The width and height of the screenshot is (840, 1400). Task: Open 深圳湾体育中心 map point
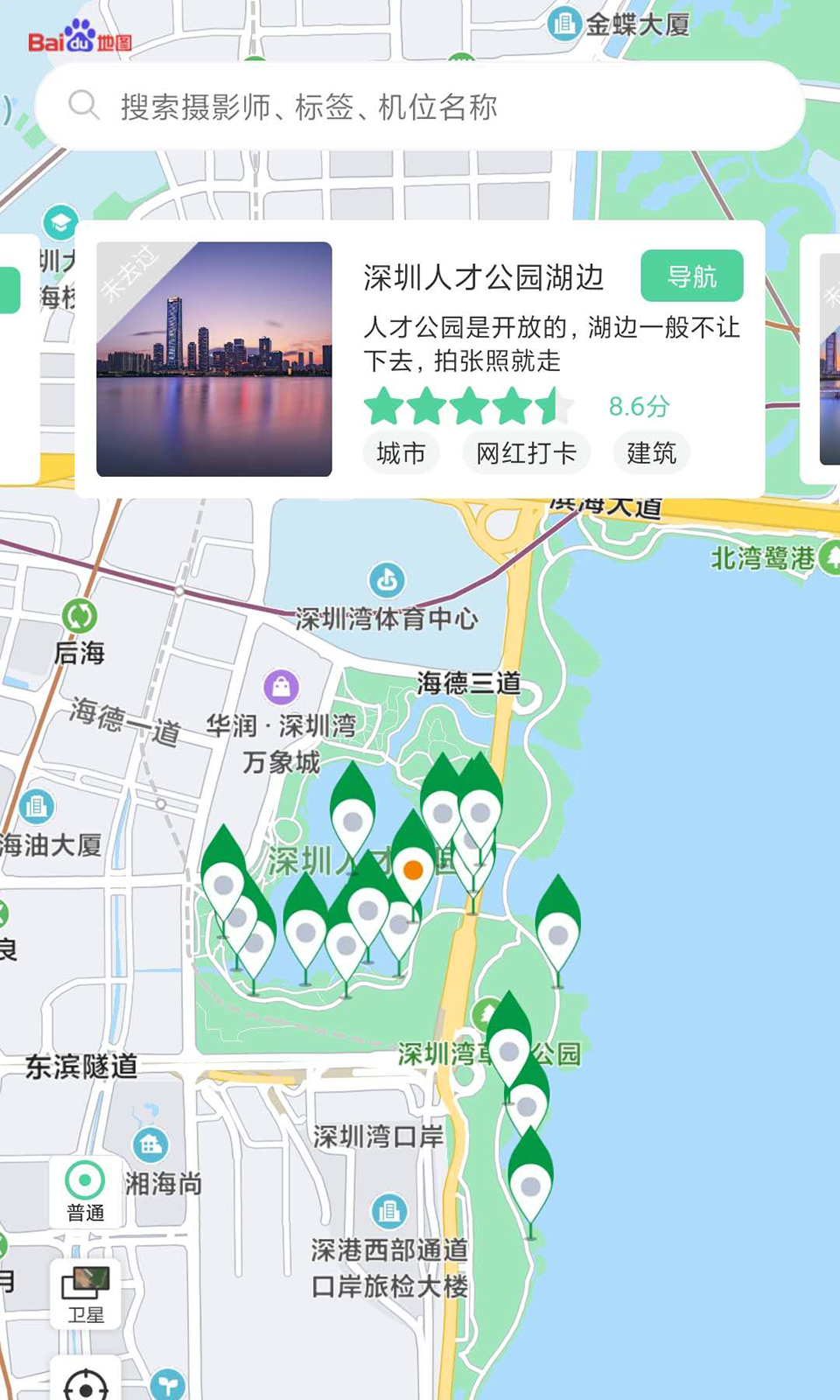387,579
